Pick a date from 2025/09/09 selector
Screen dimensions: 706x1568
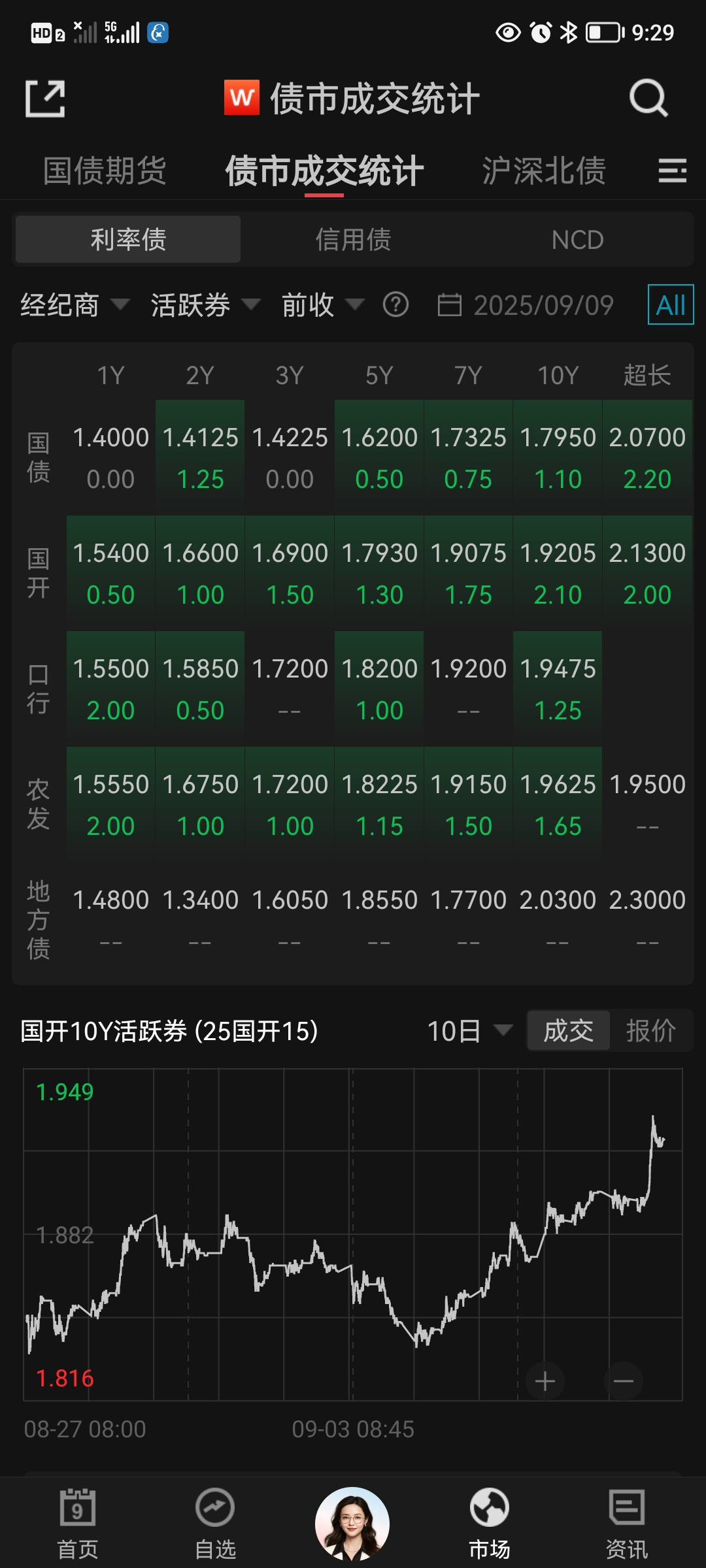[x=526, y=305]
